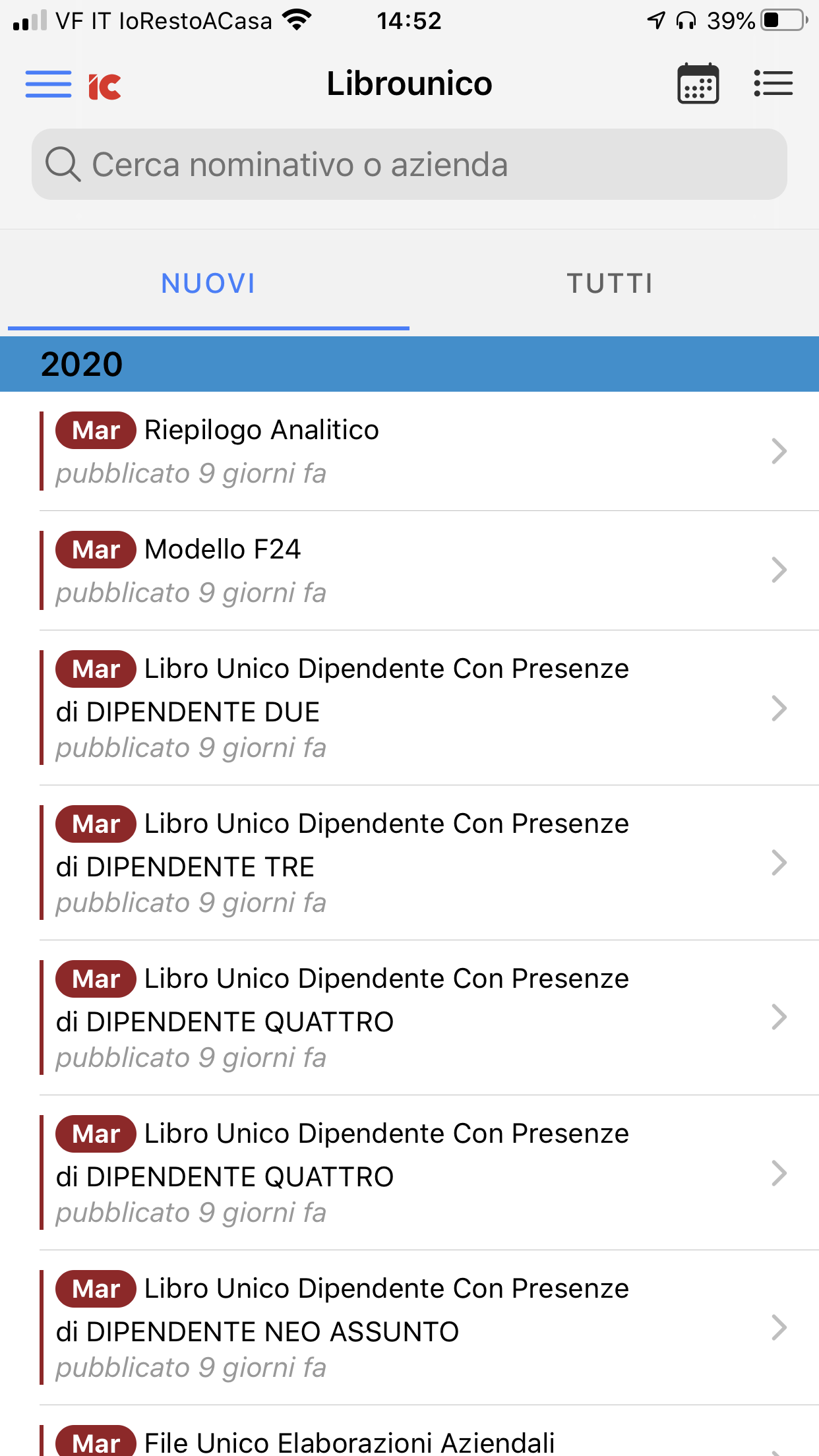Open Libro Unico of DIPENDENTE DUE
The width and height of the screenshot is (819, 1456).
click(x=409, y=708)
